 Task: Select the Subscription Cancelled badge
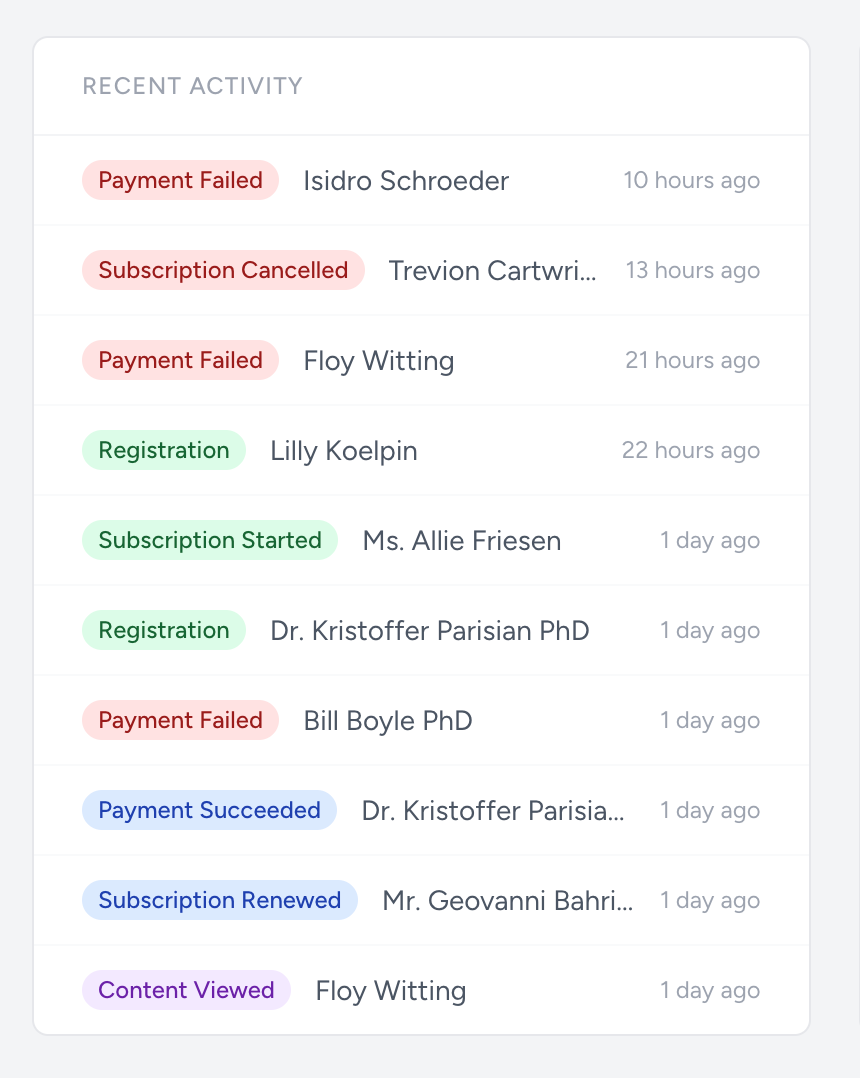[x=222, y=270]
